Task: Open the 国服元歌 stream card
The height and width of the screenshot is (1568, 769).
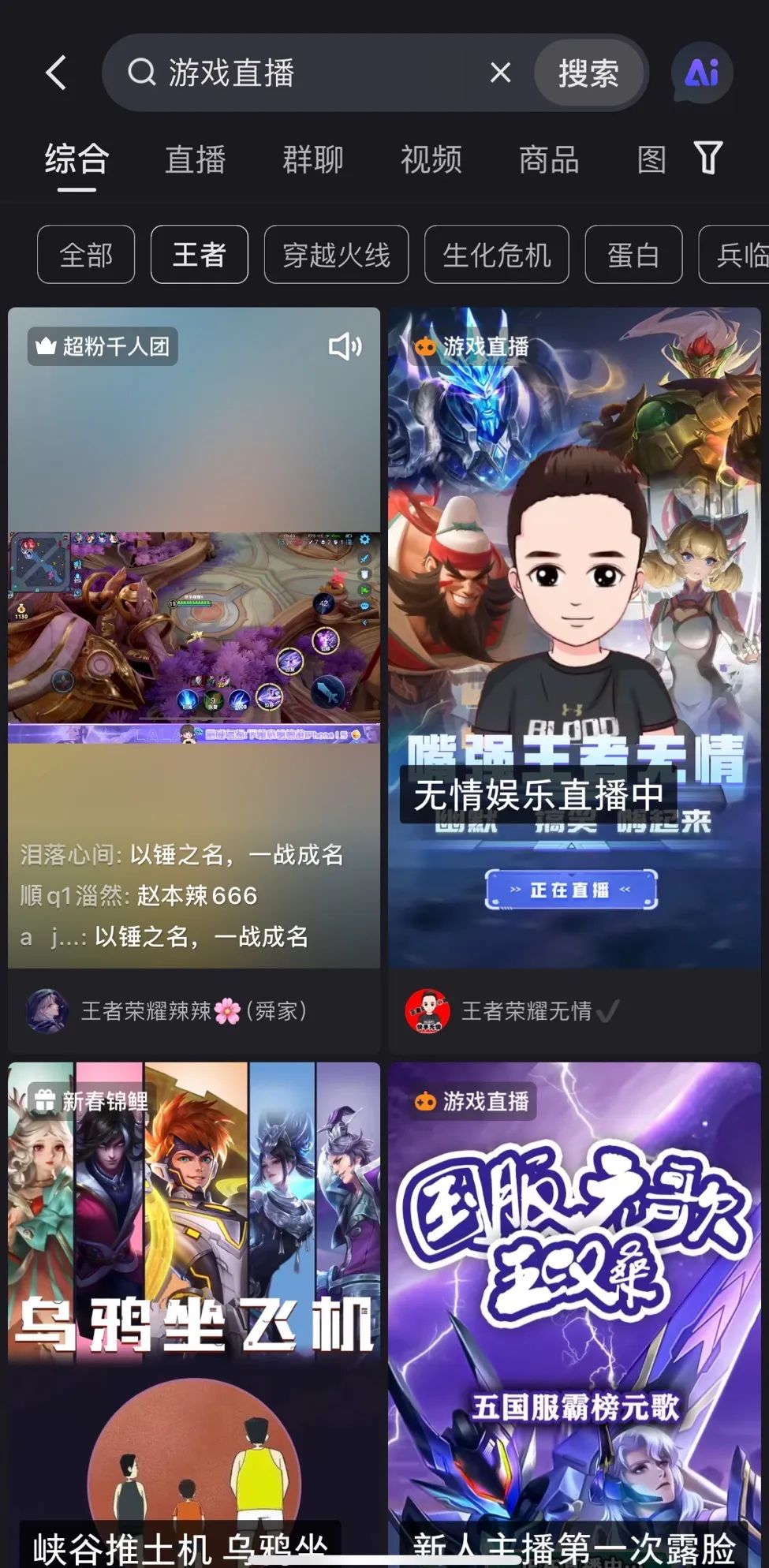Action: tap(574, 1309)
